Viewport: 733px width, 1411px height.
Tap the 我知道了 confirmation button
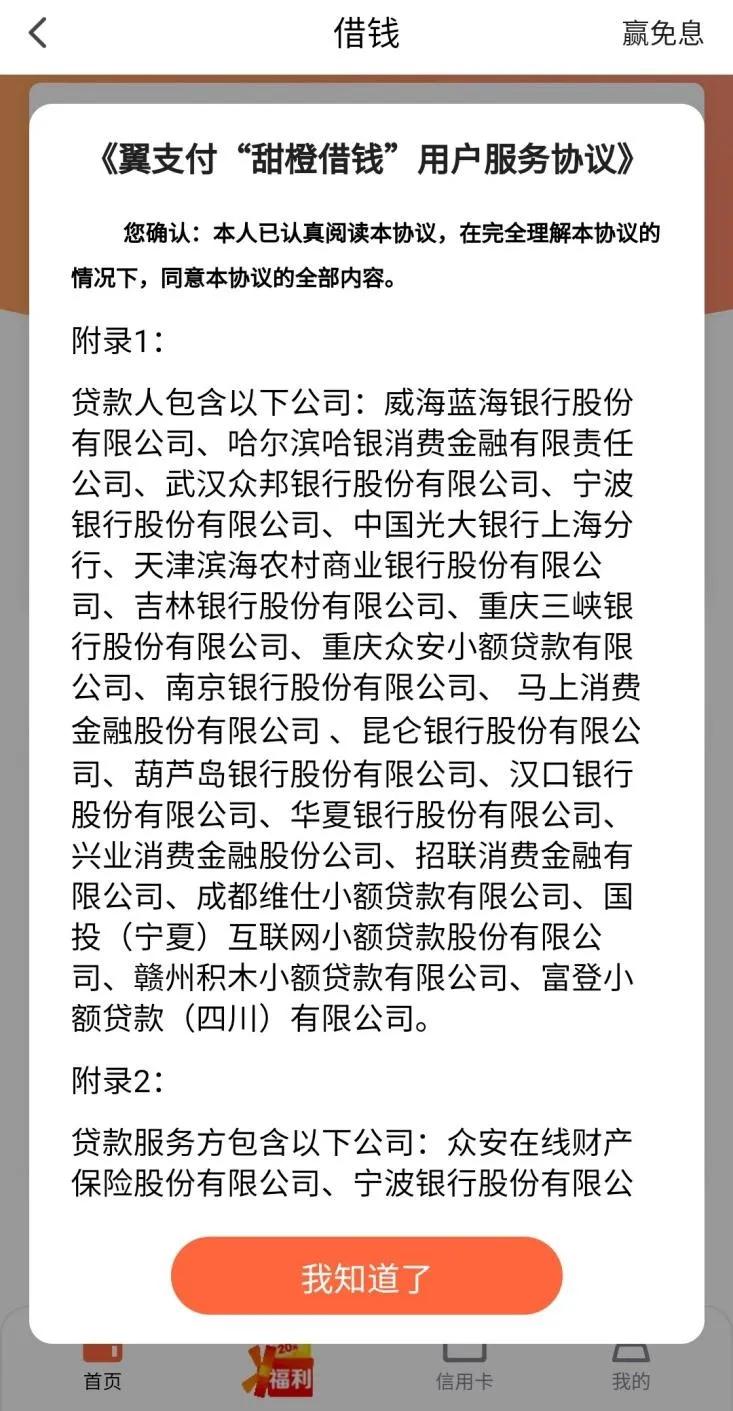366,1274
